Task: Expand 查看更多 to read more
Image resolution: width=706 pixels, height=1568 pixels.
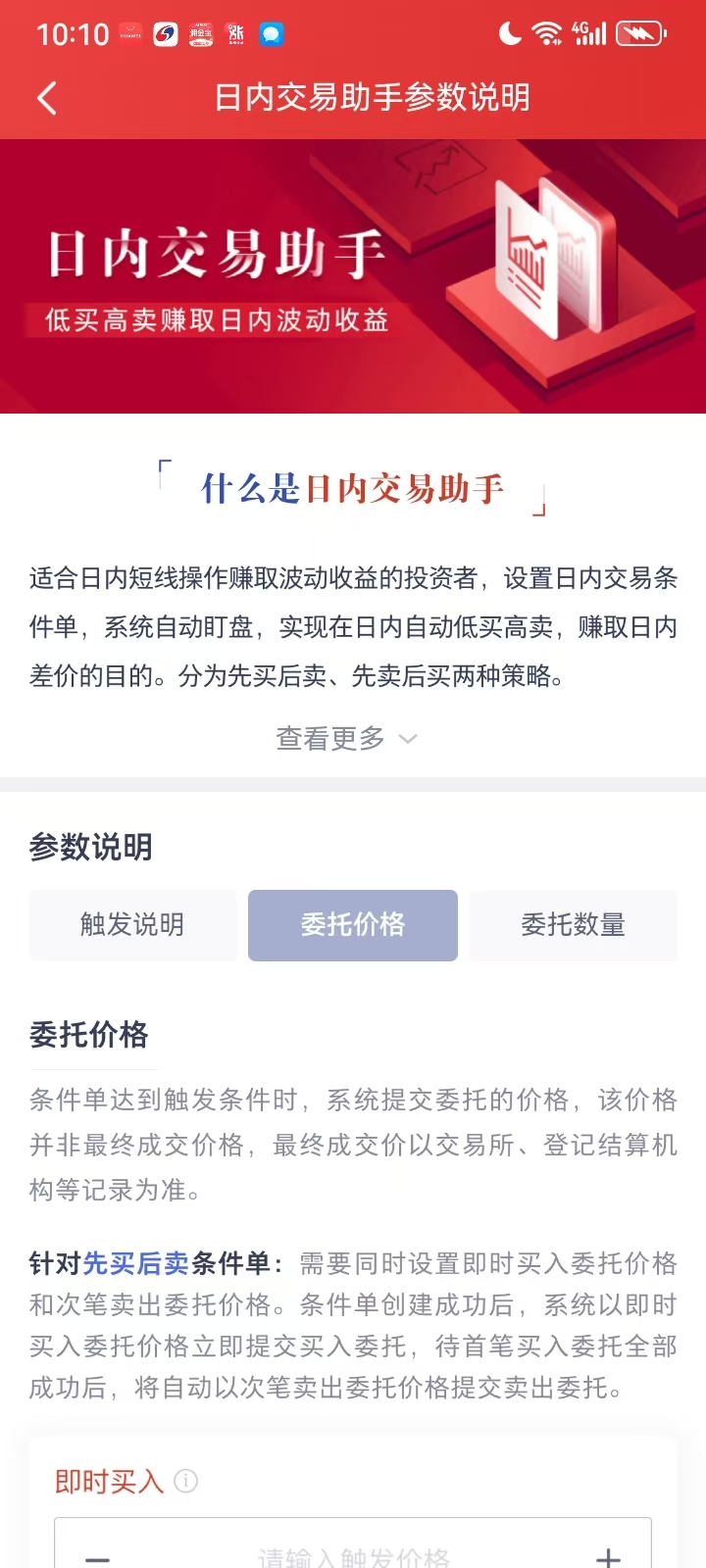Action: pos(346,738)
